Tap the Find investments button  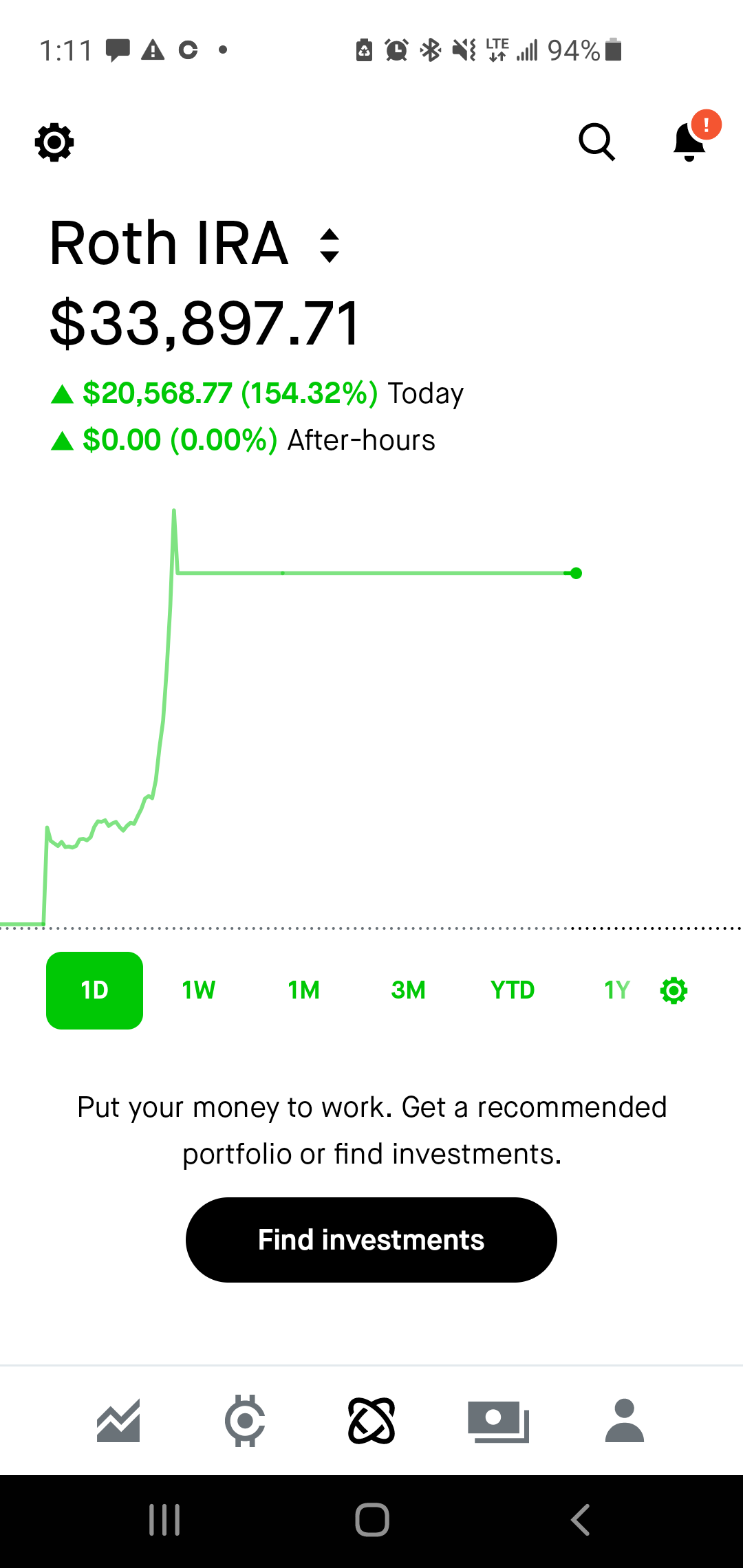coord(371,1240)
